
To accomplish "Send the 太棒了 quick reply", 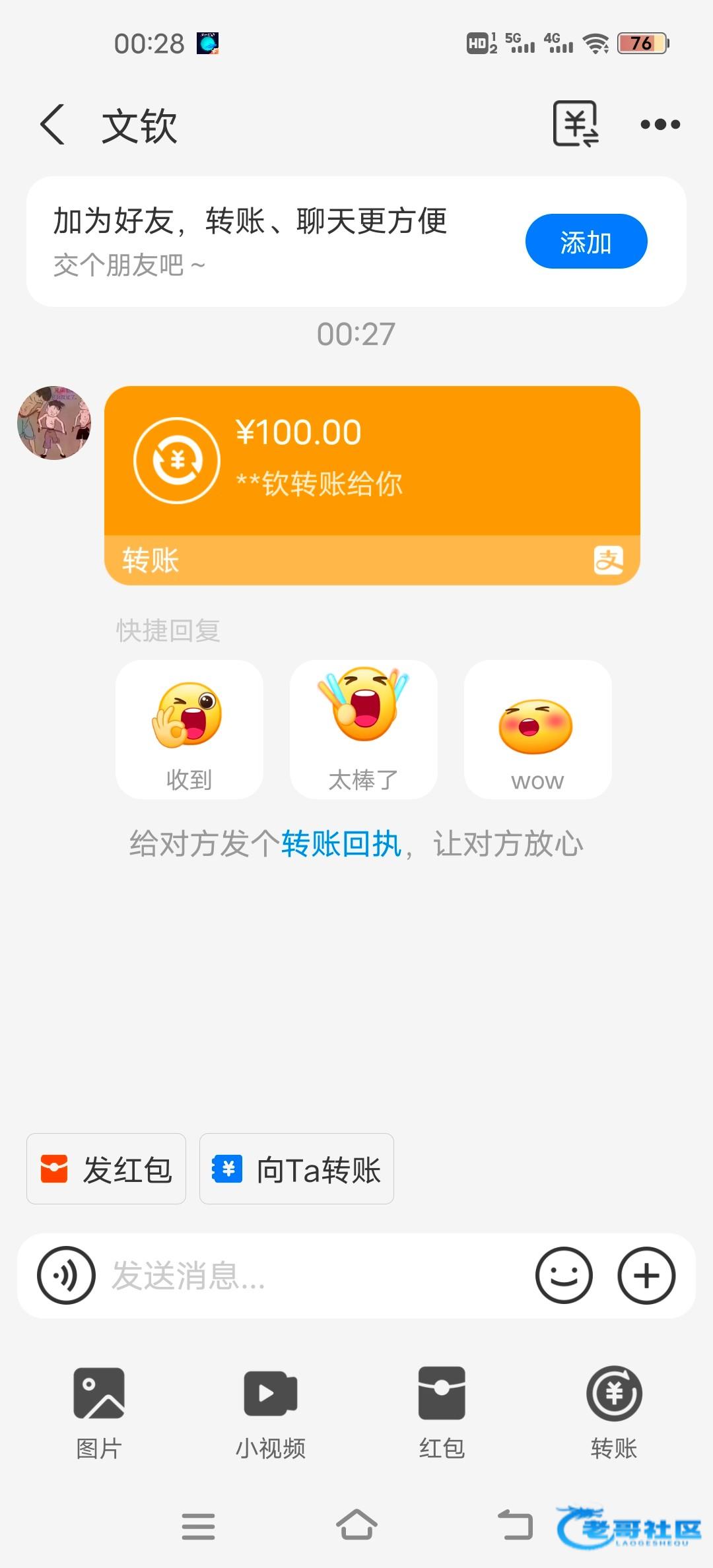I will pyautogui.click(x=364, y=729).
